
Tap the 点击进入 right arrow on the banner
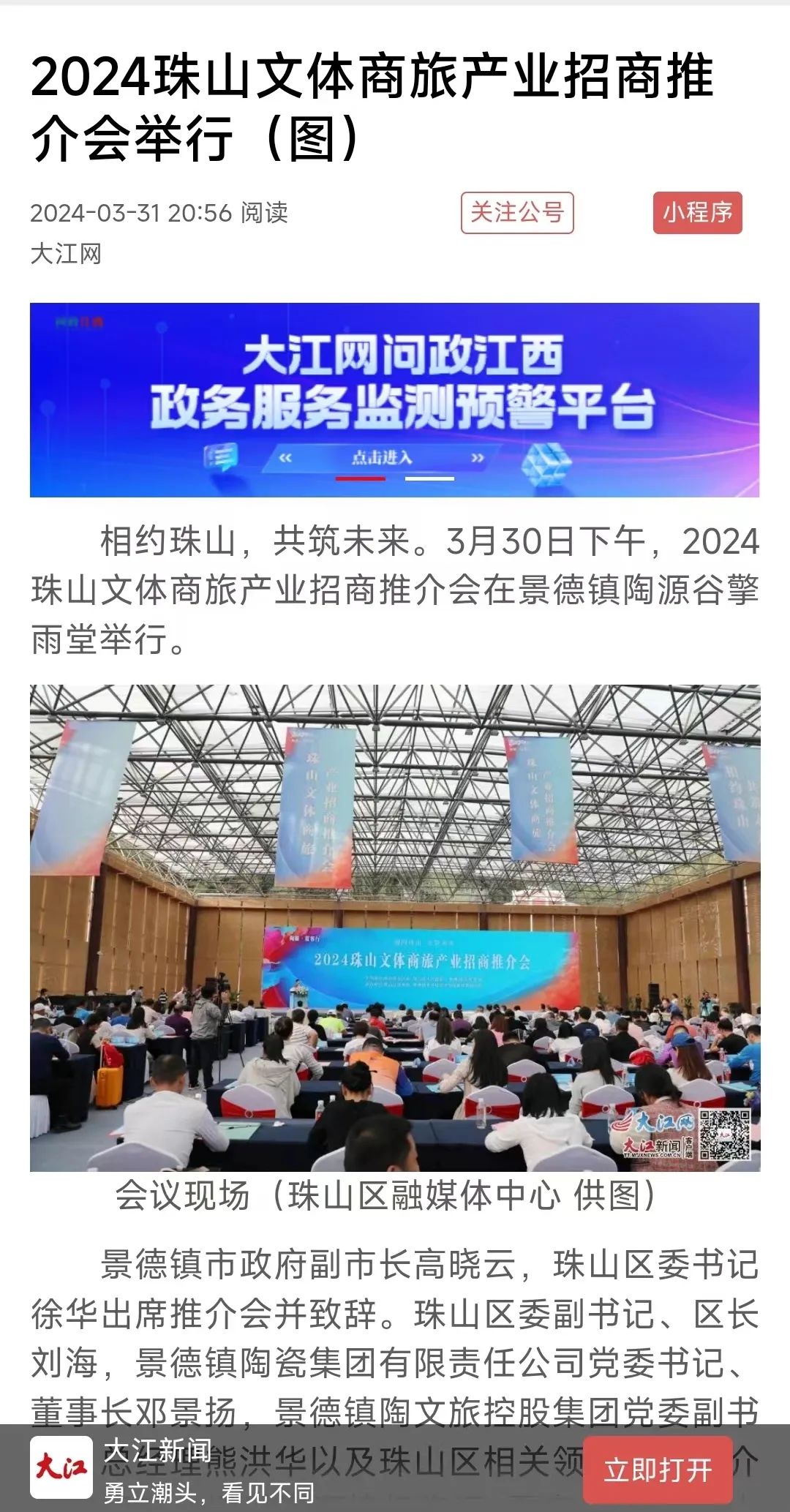coord(478,458)
